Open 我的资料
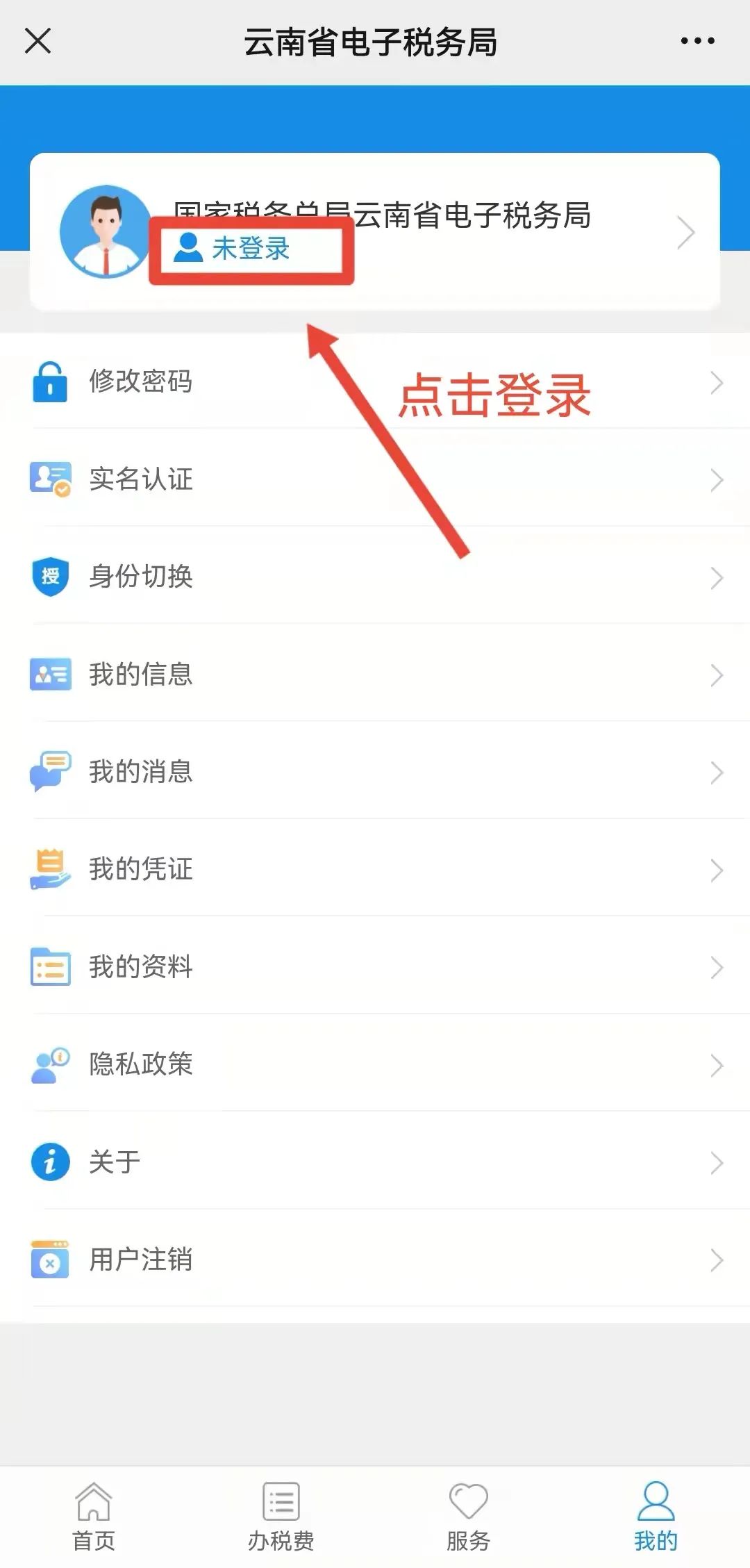 375,967
